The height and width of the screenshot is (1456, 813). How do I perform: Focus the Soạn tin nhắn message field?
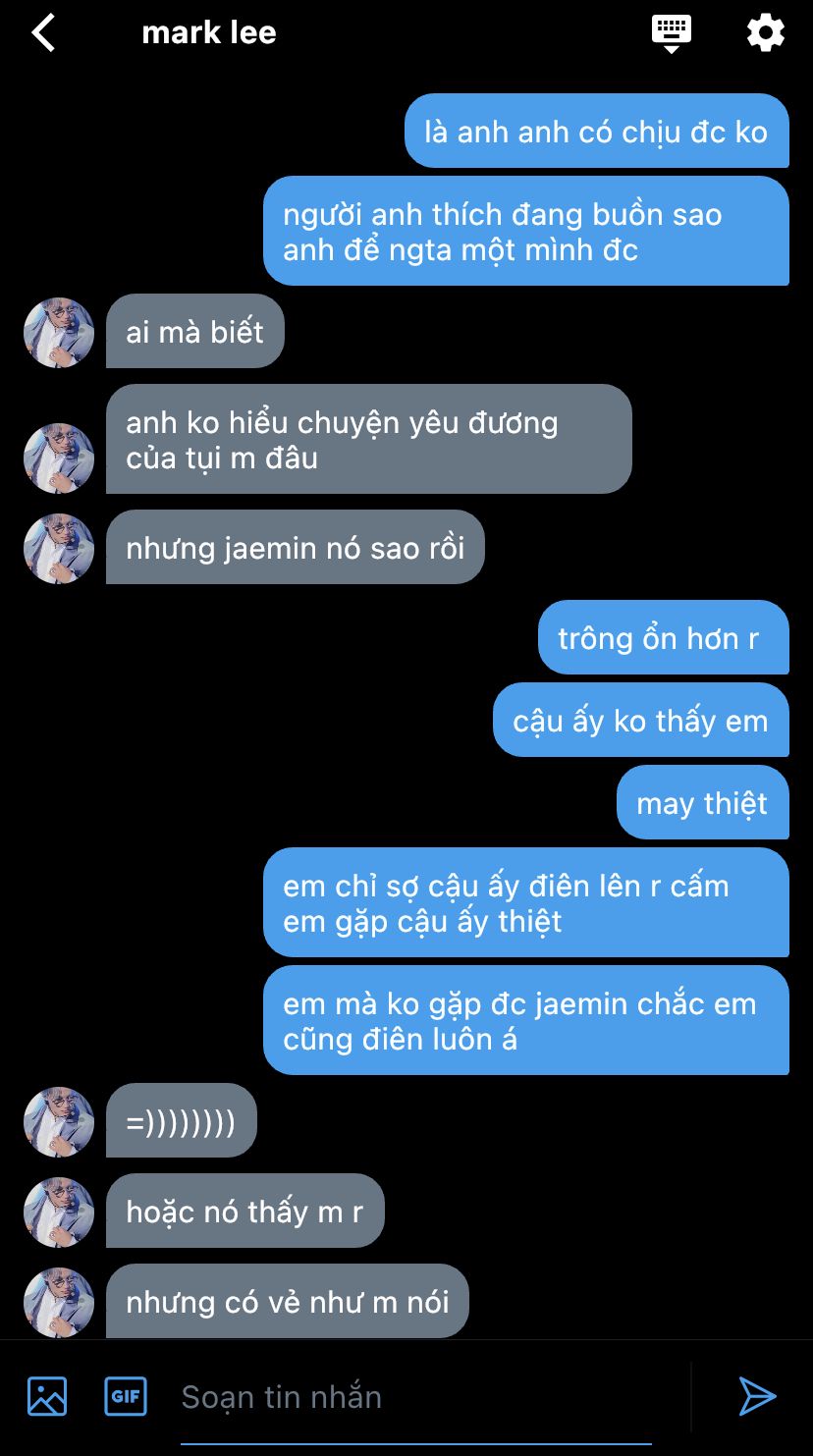[x=416, y=1397]
